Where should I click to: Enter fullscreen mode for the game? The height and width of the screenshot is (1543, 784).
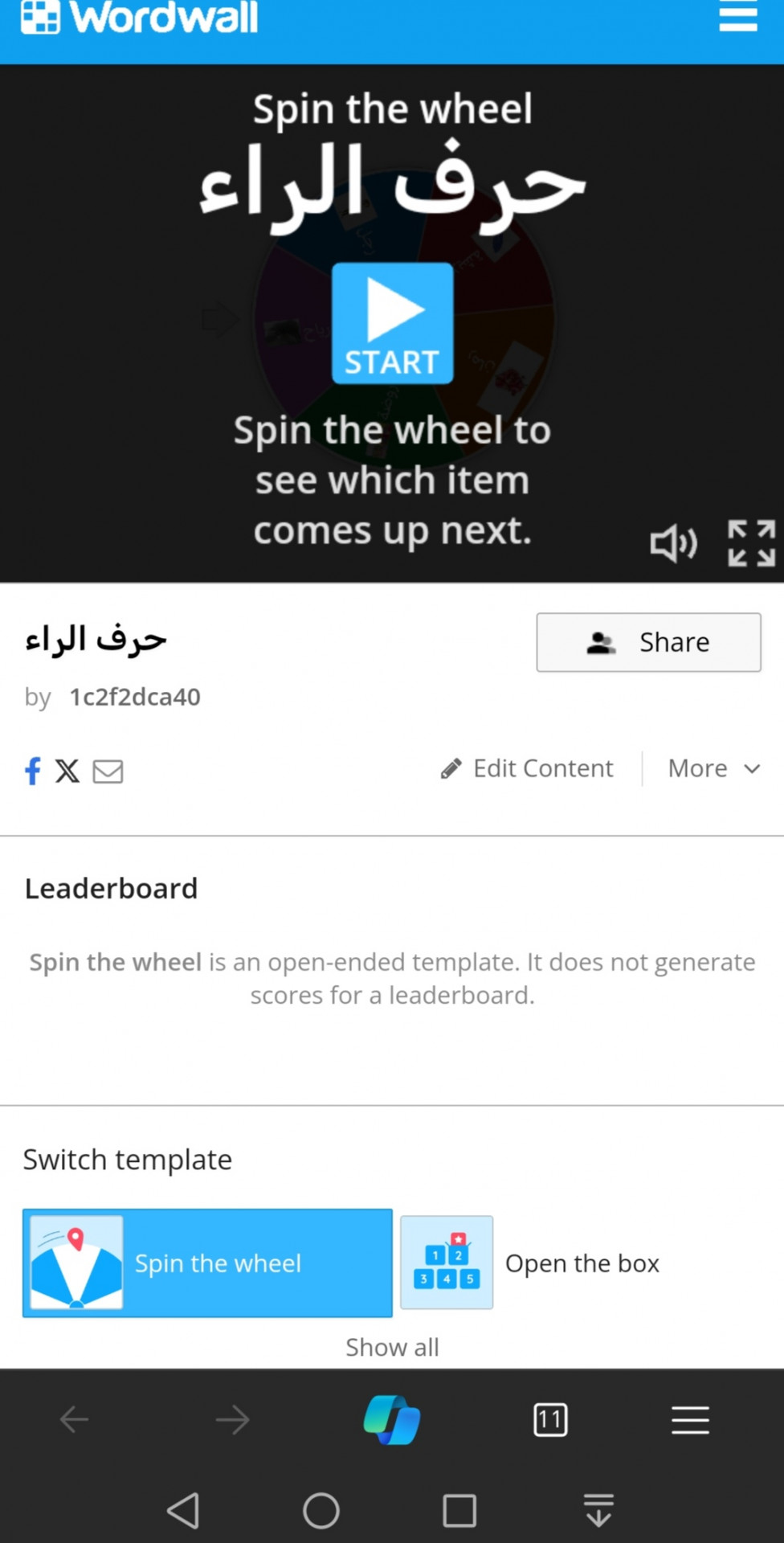point(751,543)
